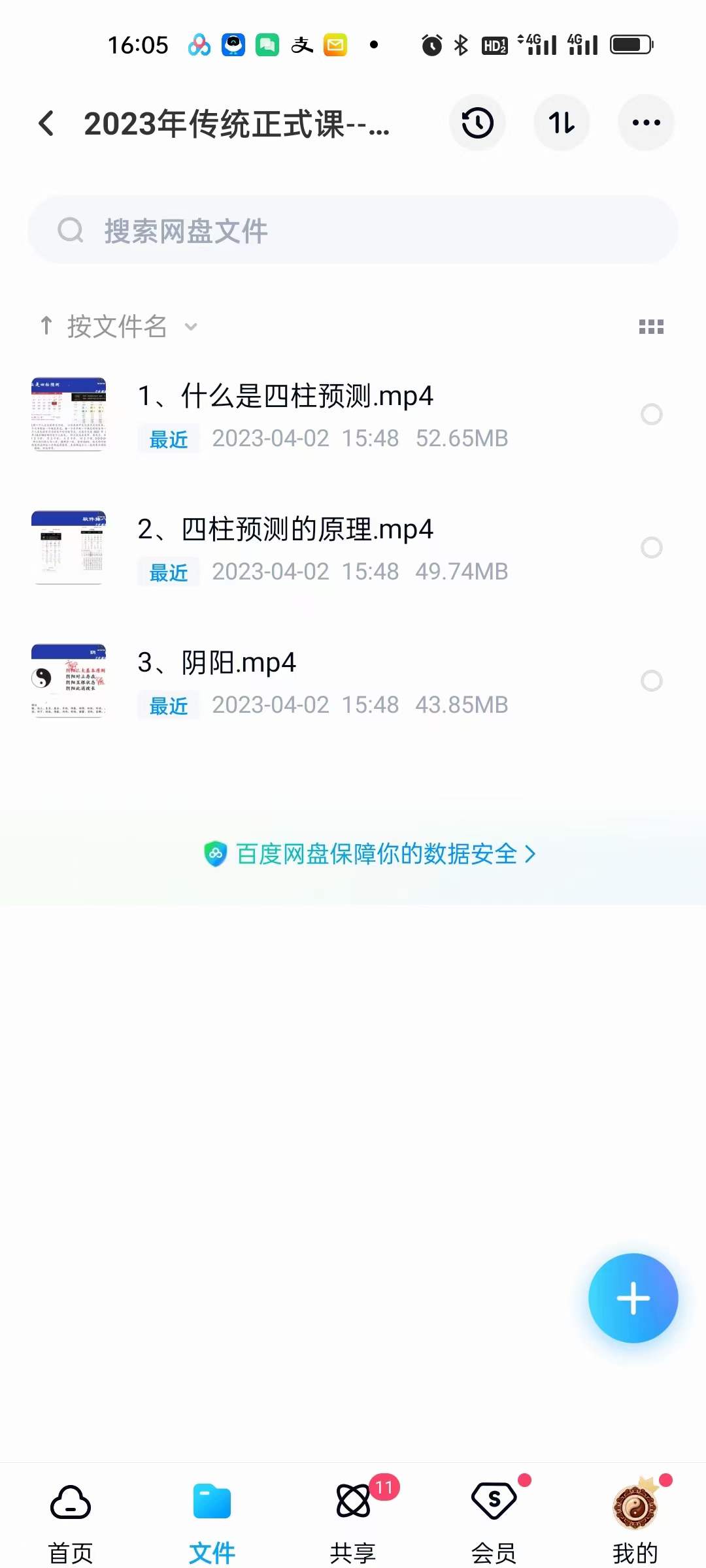Switch to grid view layout
The width and height of the screenshot is (706, 1568).
(652, 327)
